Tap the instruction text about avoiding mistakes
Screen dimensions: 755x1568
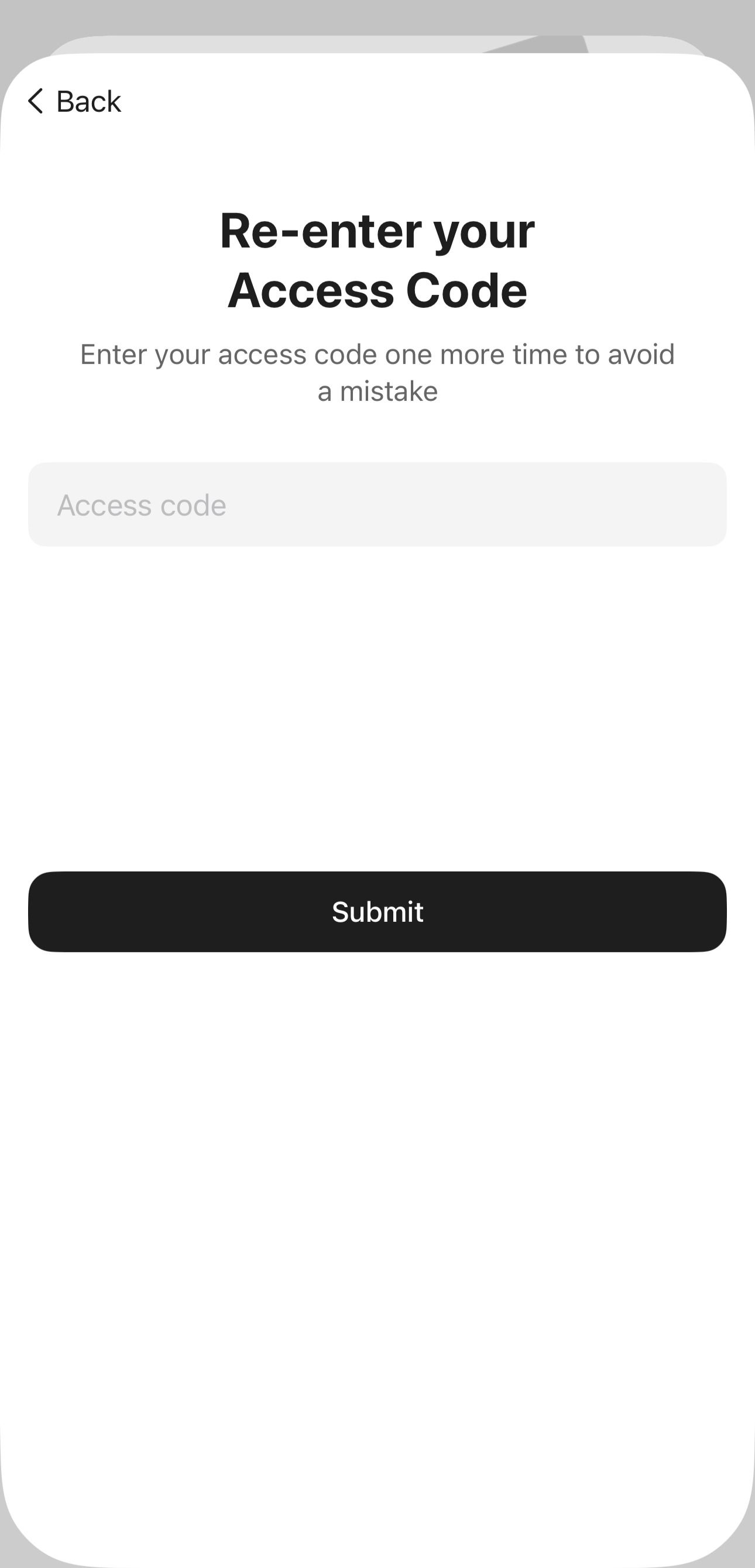(x=377, y=372)
